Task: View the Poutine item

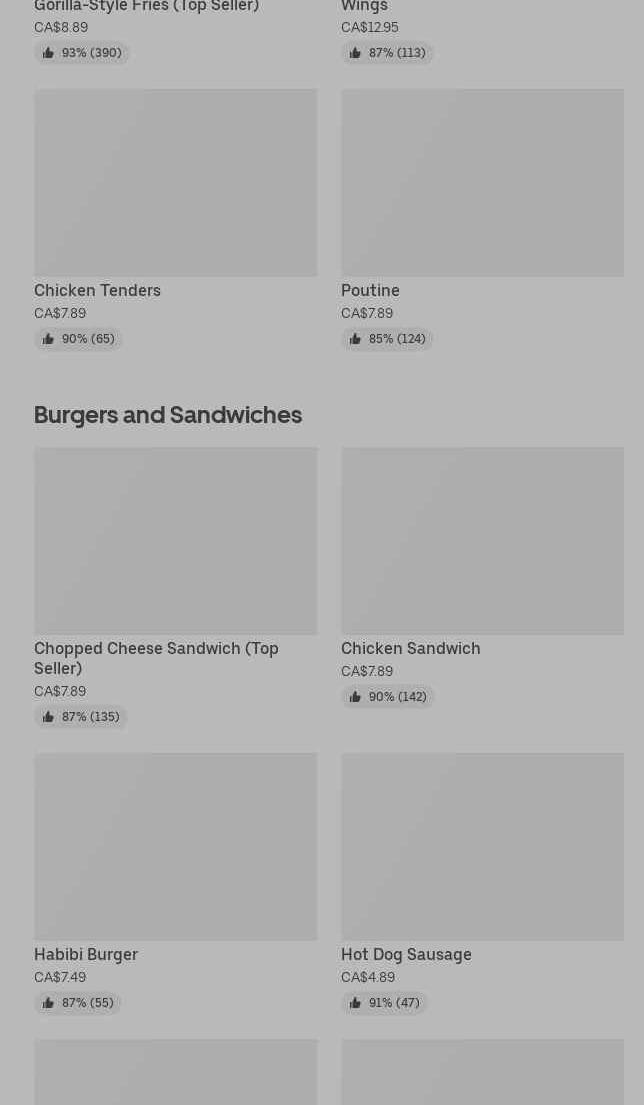Action: click(482, 183)
